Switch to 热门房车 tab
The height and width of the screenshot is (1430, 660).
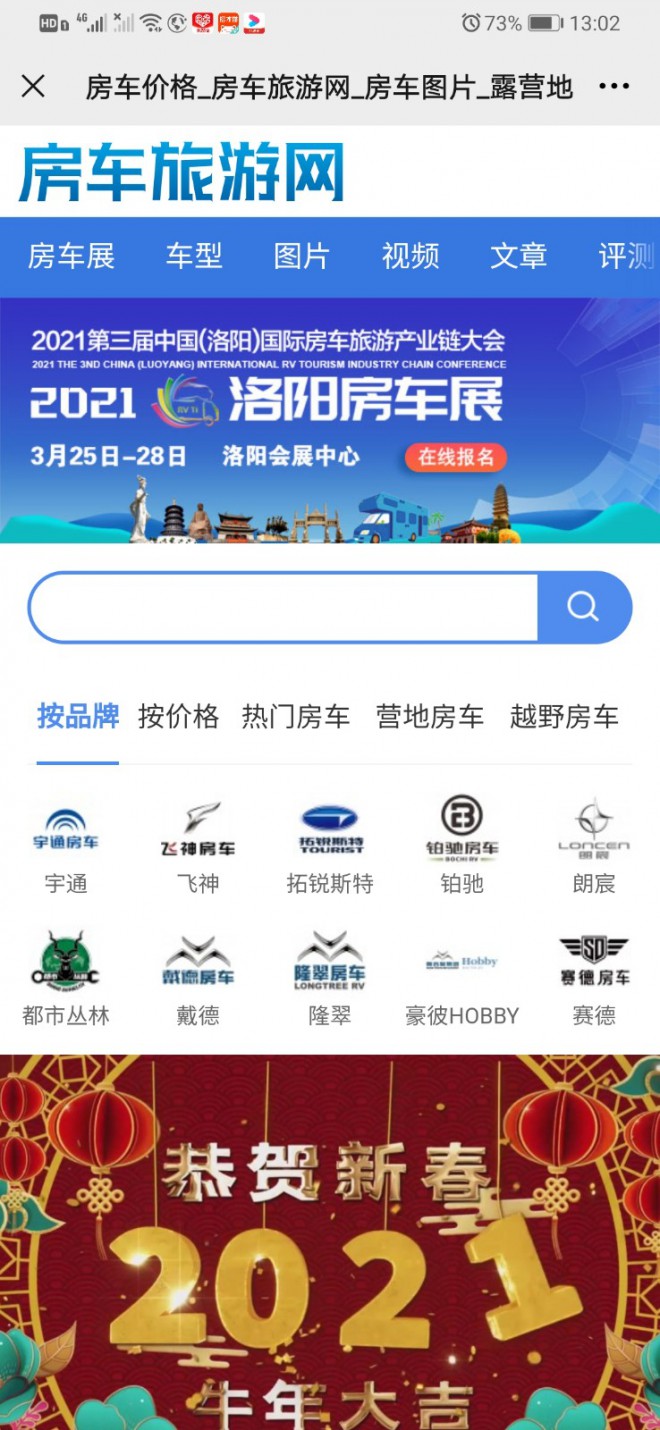pyautogui.click(x=296, y=716)
